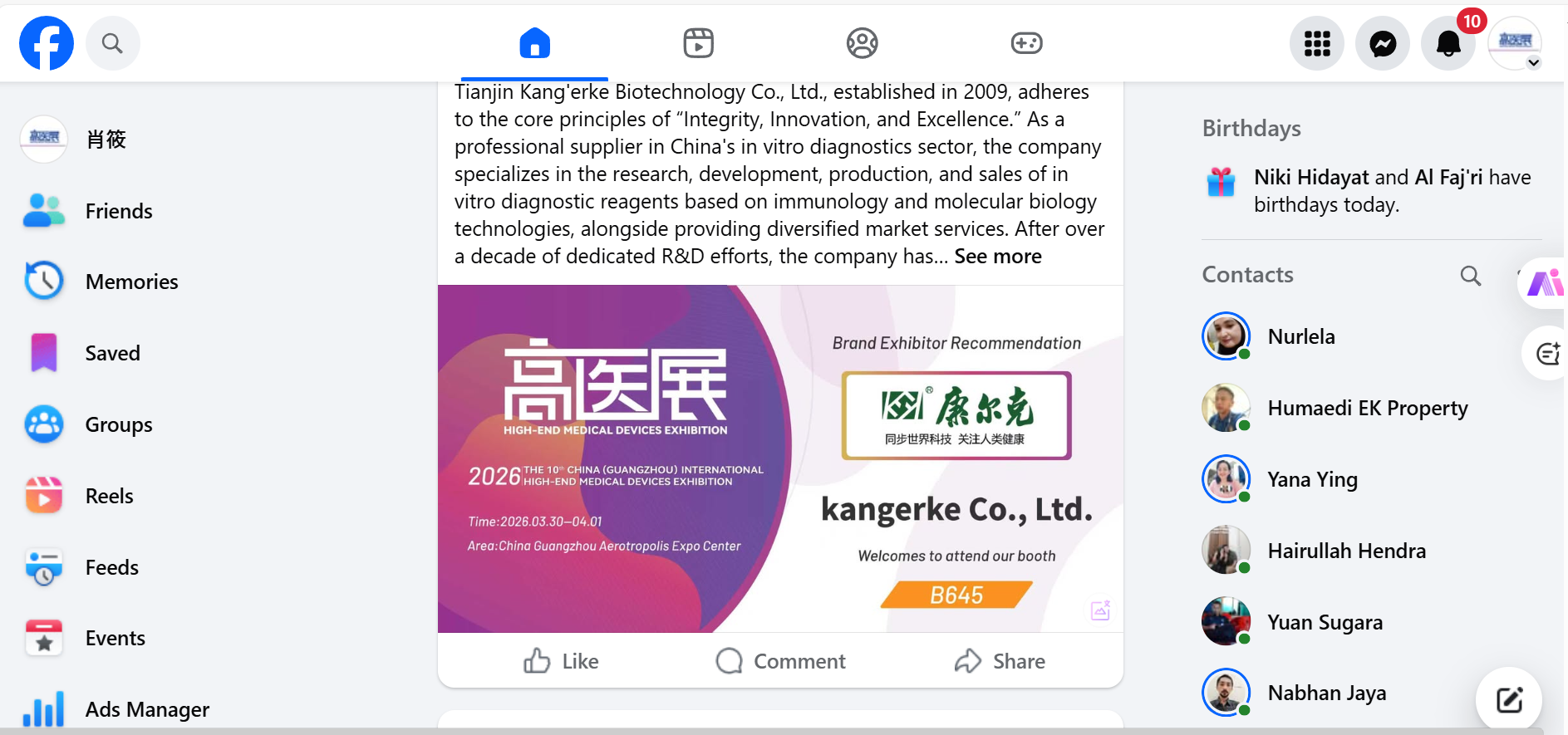Open Facebook search
This screenshot has height=735, width=1568.
click(x=112, y=43)
